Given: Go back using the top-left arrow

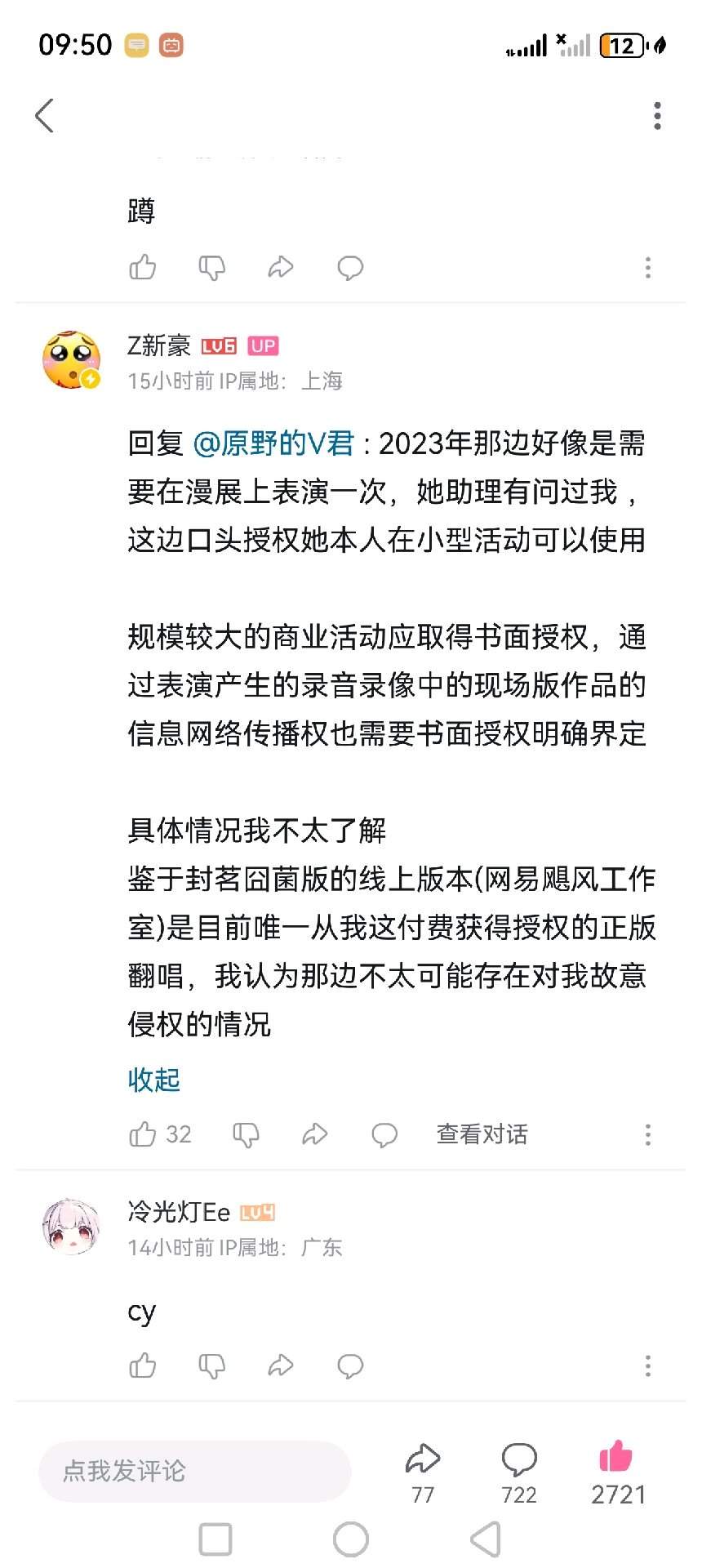Looking at the screenshot, I should (45, 115).
